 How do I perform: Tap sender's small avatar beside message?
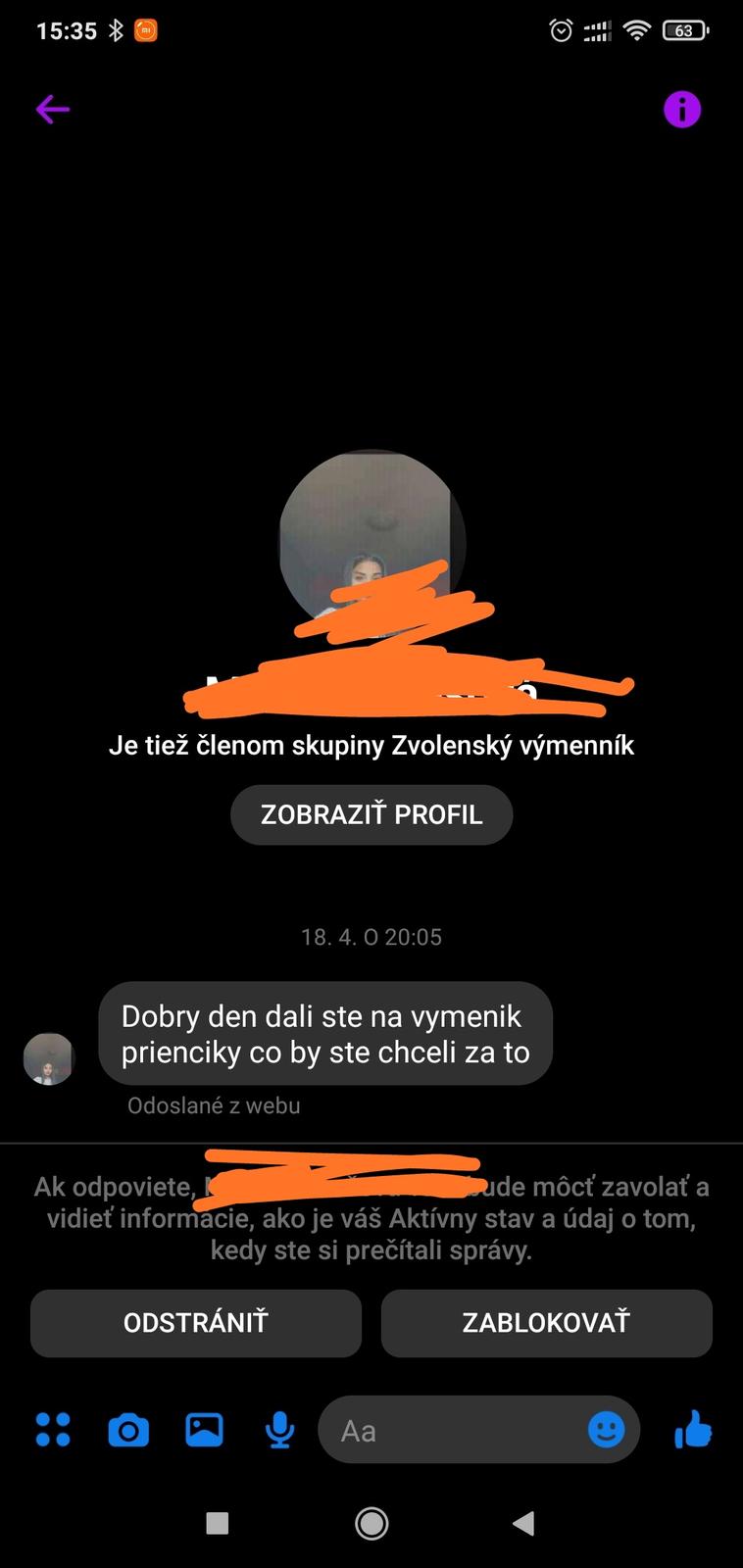tap(49, 1058)
